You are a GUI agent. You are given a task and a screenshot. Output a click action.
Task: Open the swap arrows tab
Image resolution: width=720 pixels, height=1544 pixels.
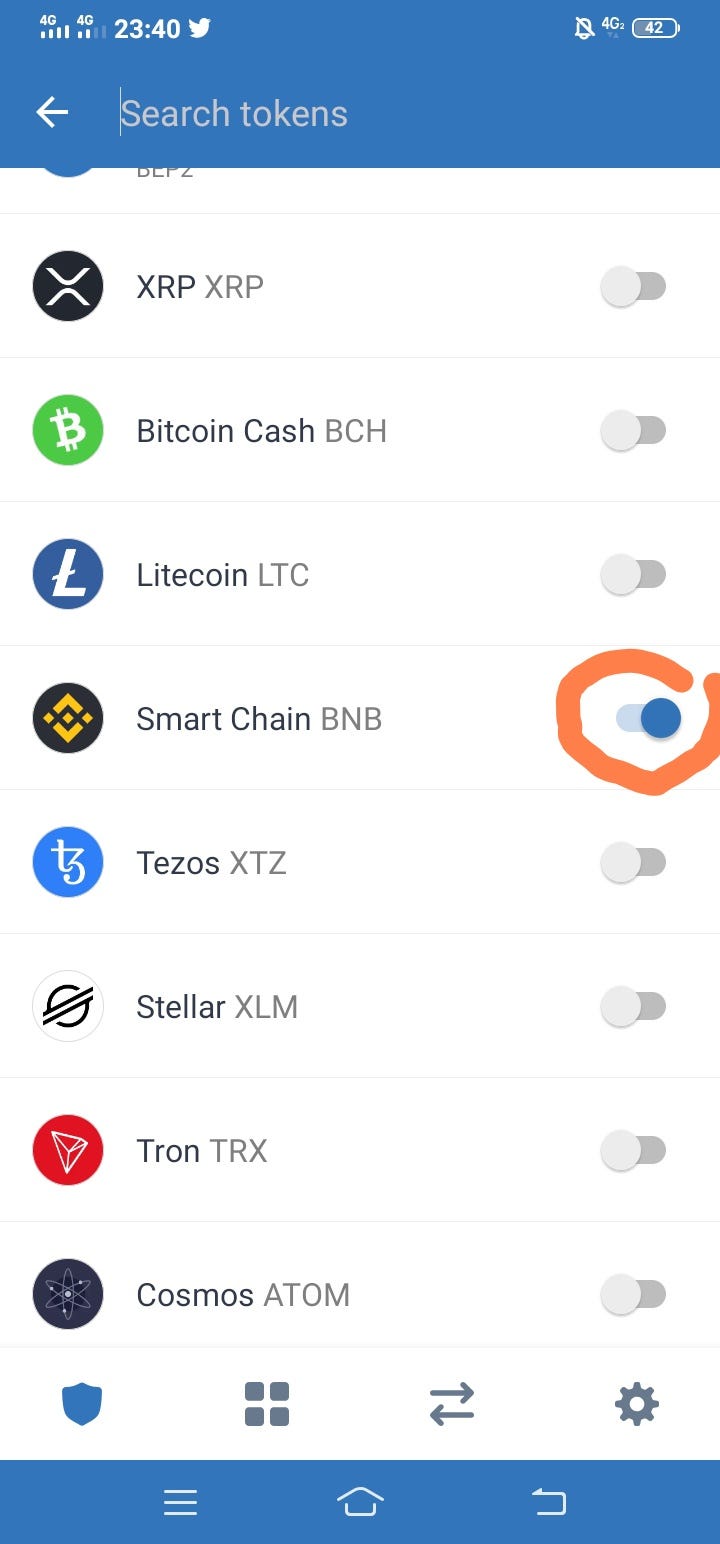click(452, 1404)
